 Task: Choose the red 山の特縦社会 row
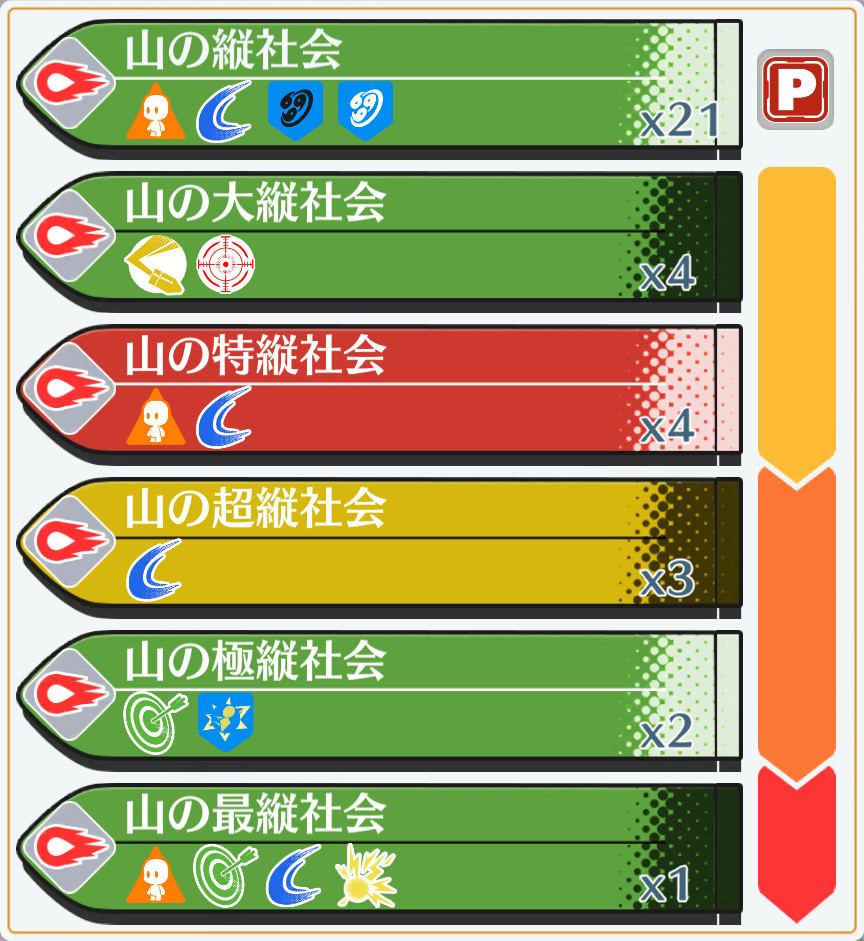(x=380, y=392)
